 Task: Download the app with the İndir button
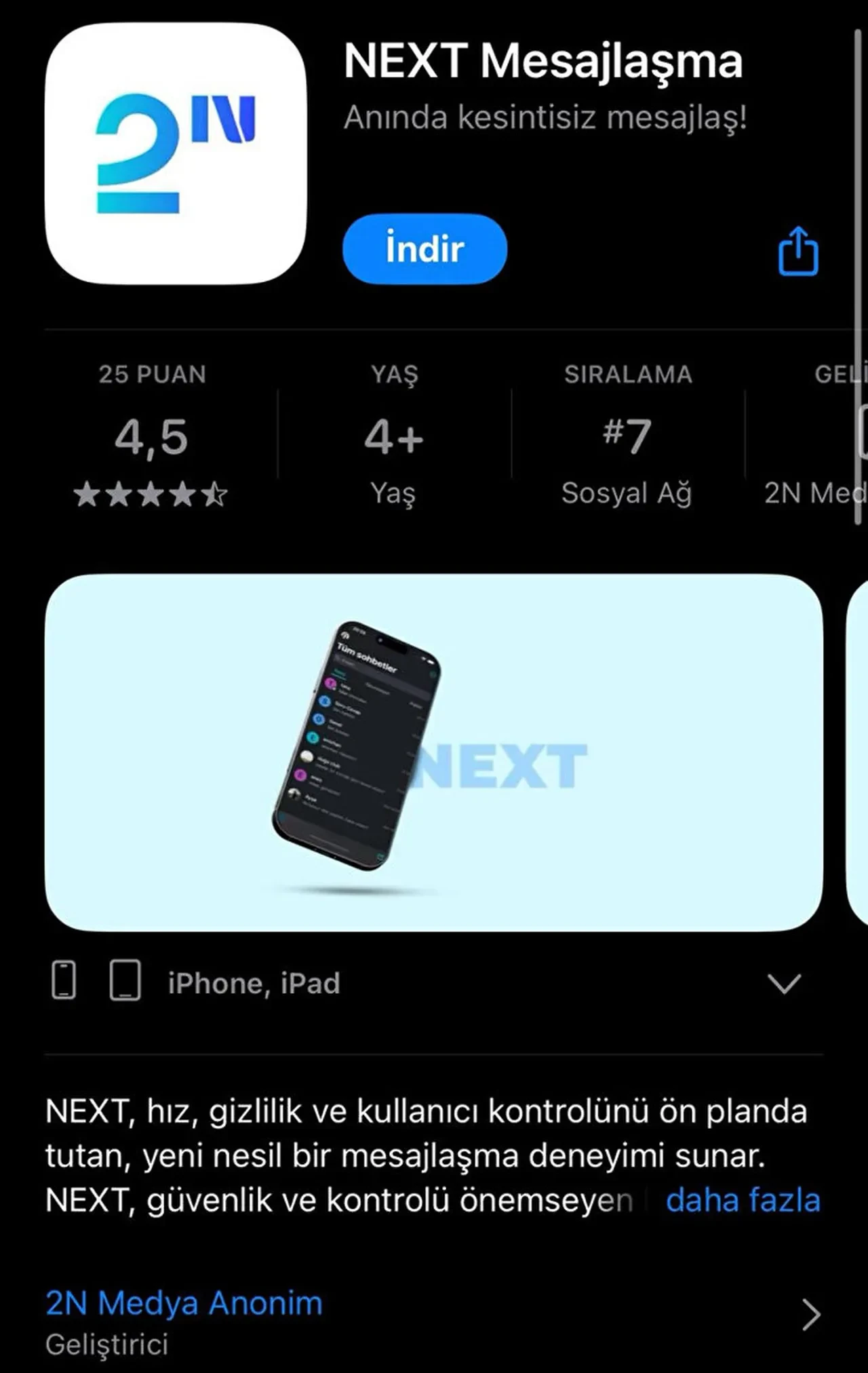pyautogui.click(x=425, y=249)
